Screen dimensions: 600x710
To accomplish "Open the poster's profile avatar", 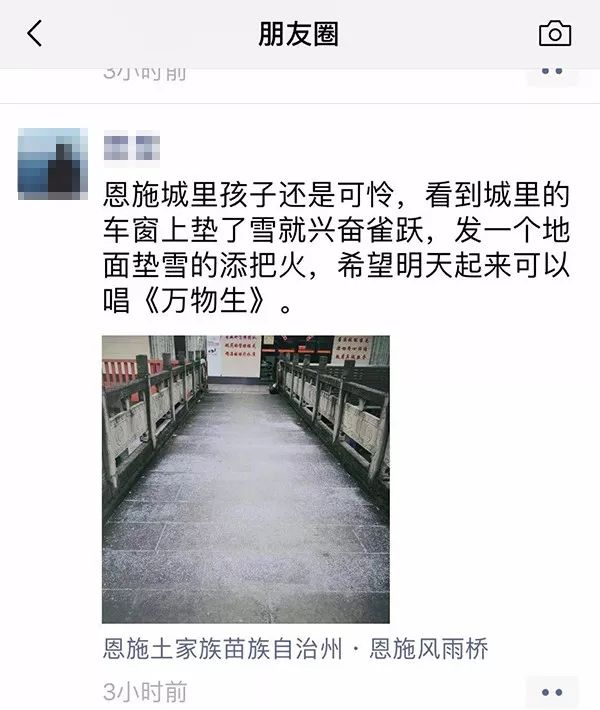I will (x=52, y=163).
